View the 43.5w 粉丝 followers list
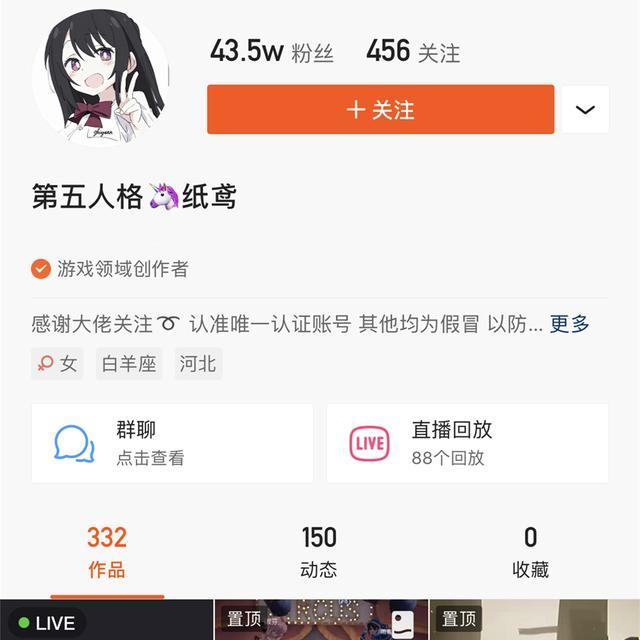This screenshot has width=640, height=640. [x=271, y=52]
